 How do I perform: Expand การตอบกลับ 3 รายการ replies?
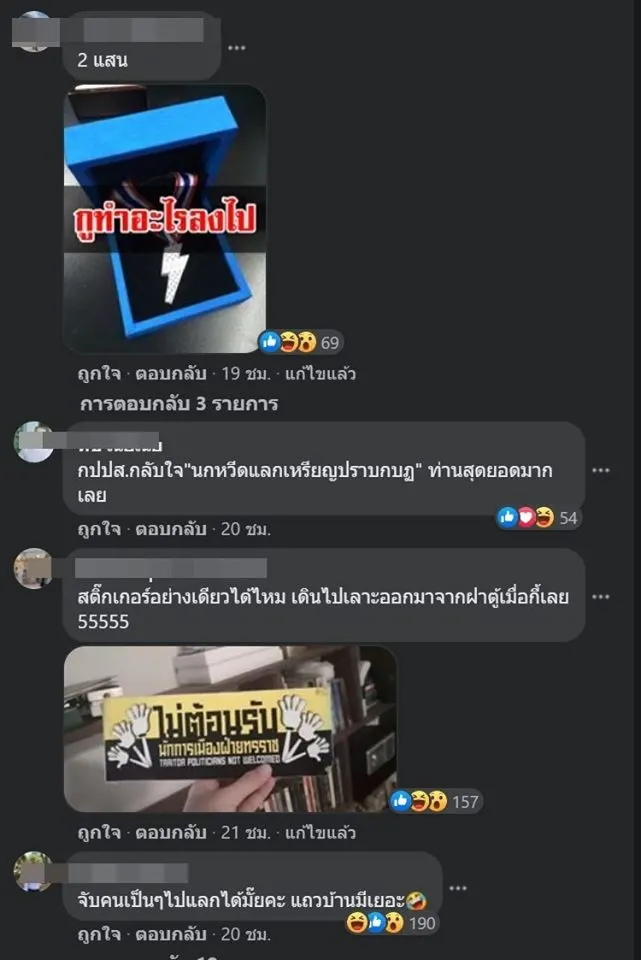click(x=178, y=404)
